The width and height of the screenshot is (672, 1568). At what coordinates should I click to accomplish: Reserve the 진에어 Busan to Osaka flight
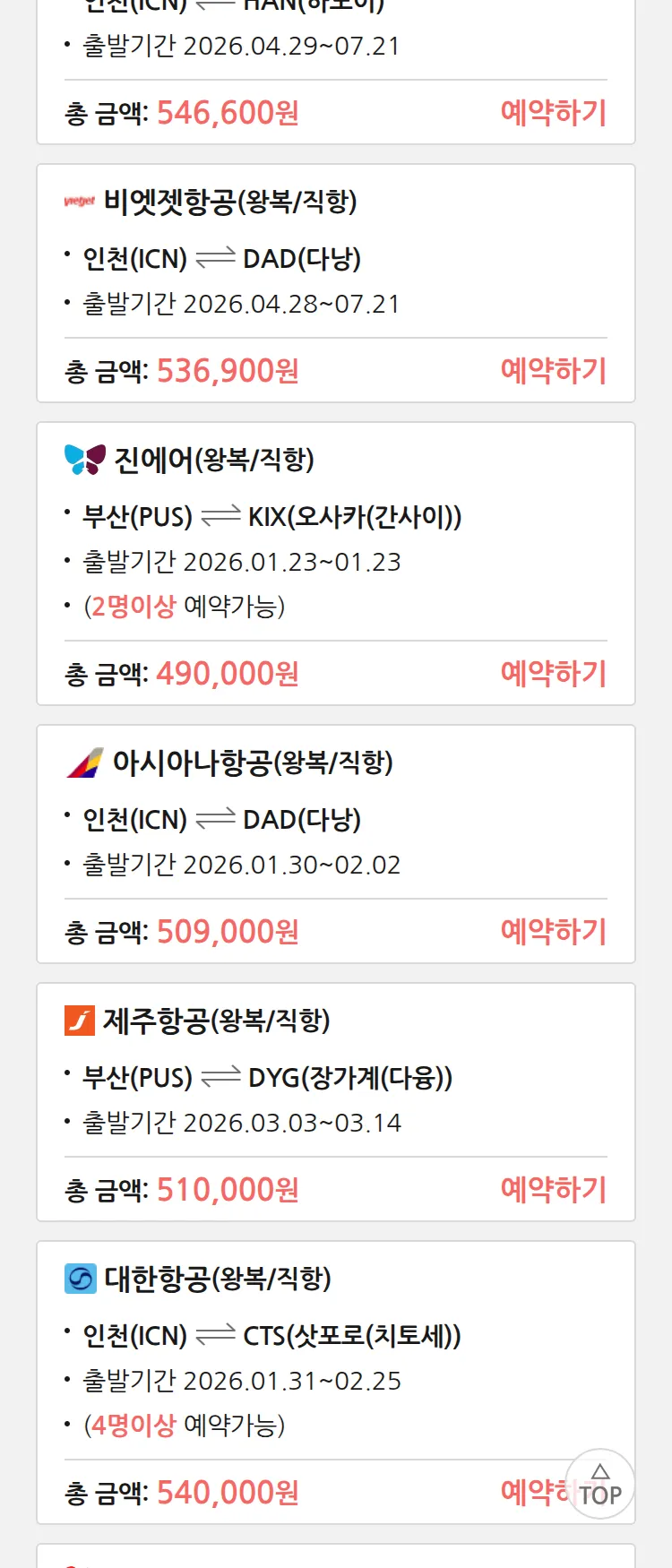click(553, 674)
